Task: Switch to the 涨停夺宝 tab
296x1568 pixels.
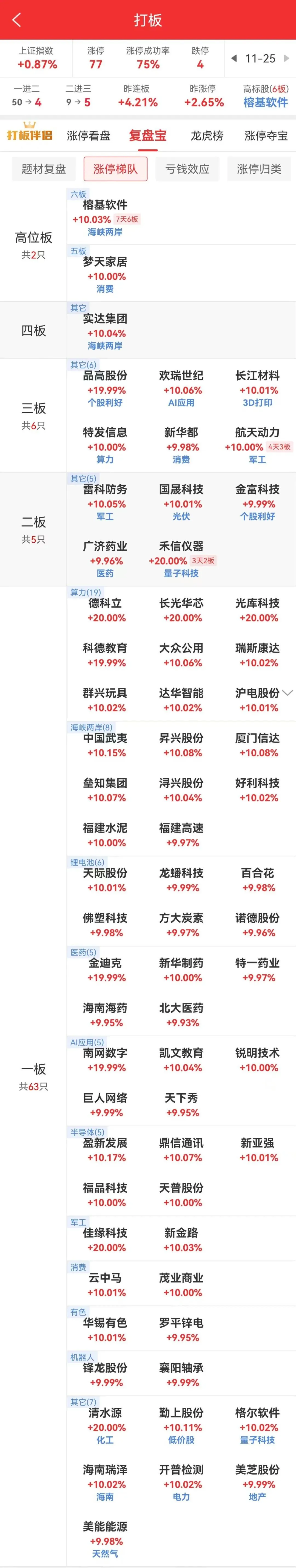Action: pyautogui.click(x=266, y=136)
